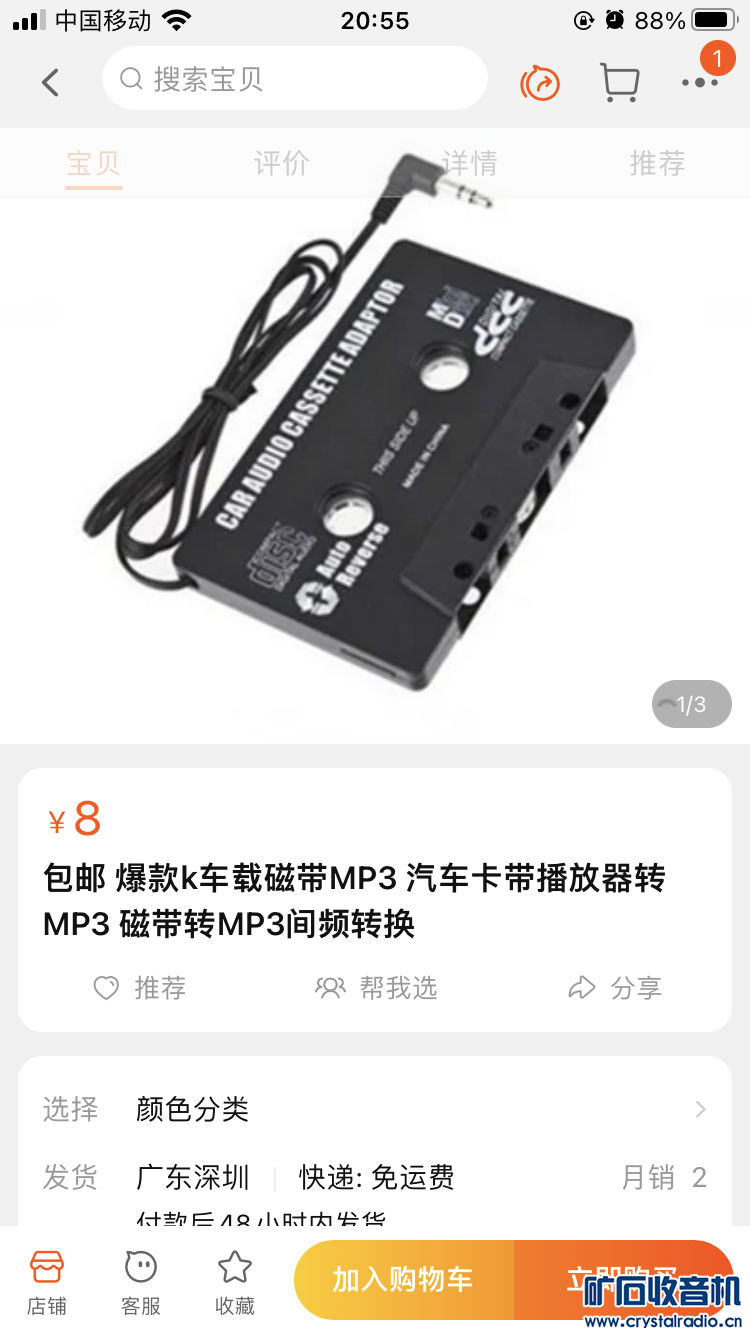
Task: Select the 宝贝 tab
Action: coord(94,163)
